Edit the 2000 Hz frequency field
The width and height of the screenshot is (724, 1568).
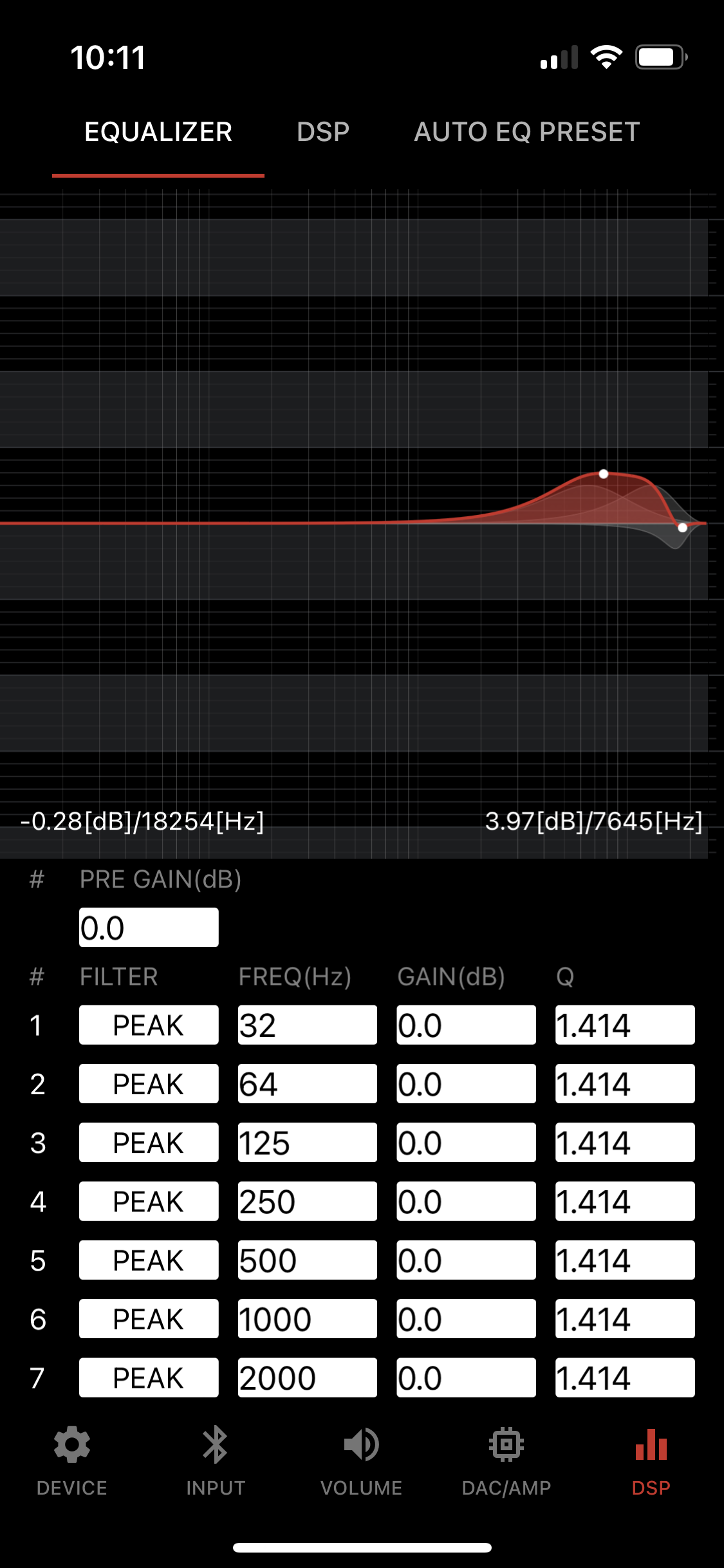pyautogui.click(x=307, y=1377)
